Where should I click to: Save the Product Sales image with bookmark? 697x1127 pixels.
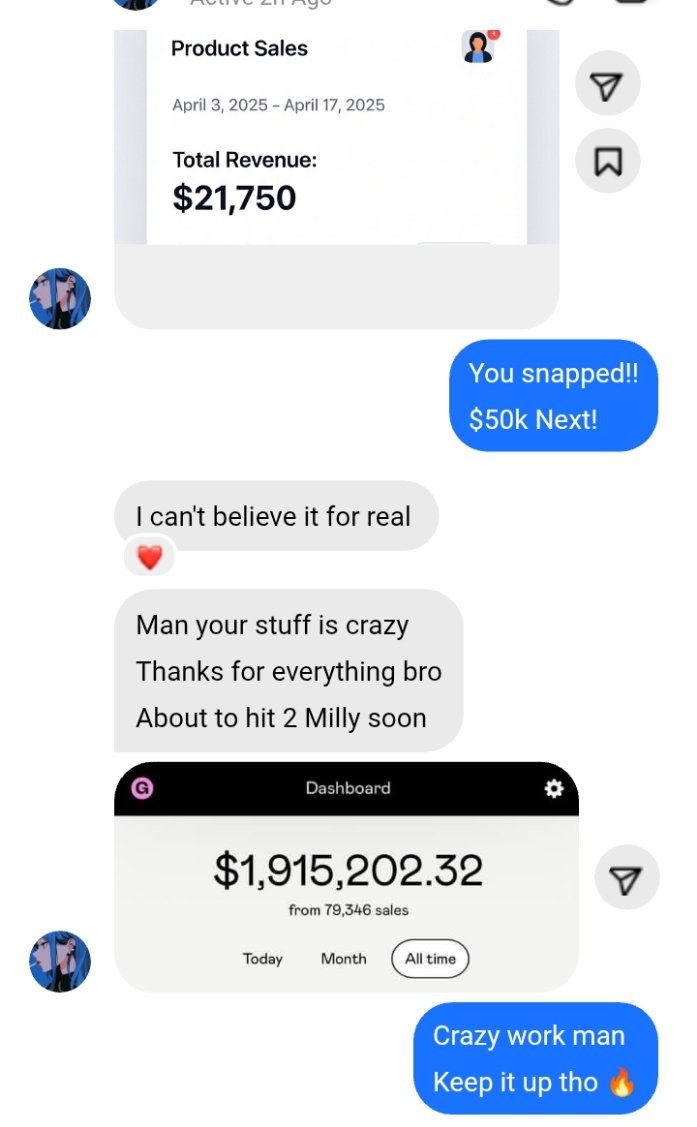[x=607, y=161]
